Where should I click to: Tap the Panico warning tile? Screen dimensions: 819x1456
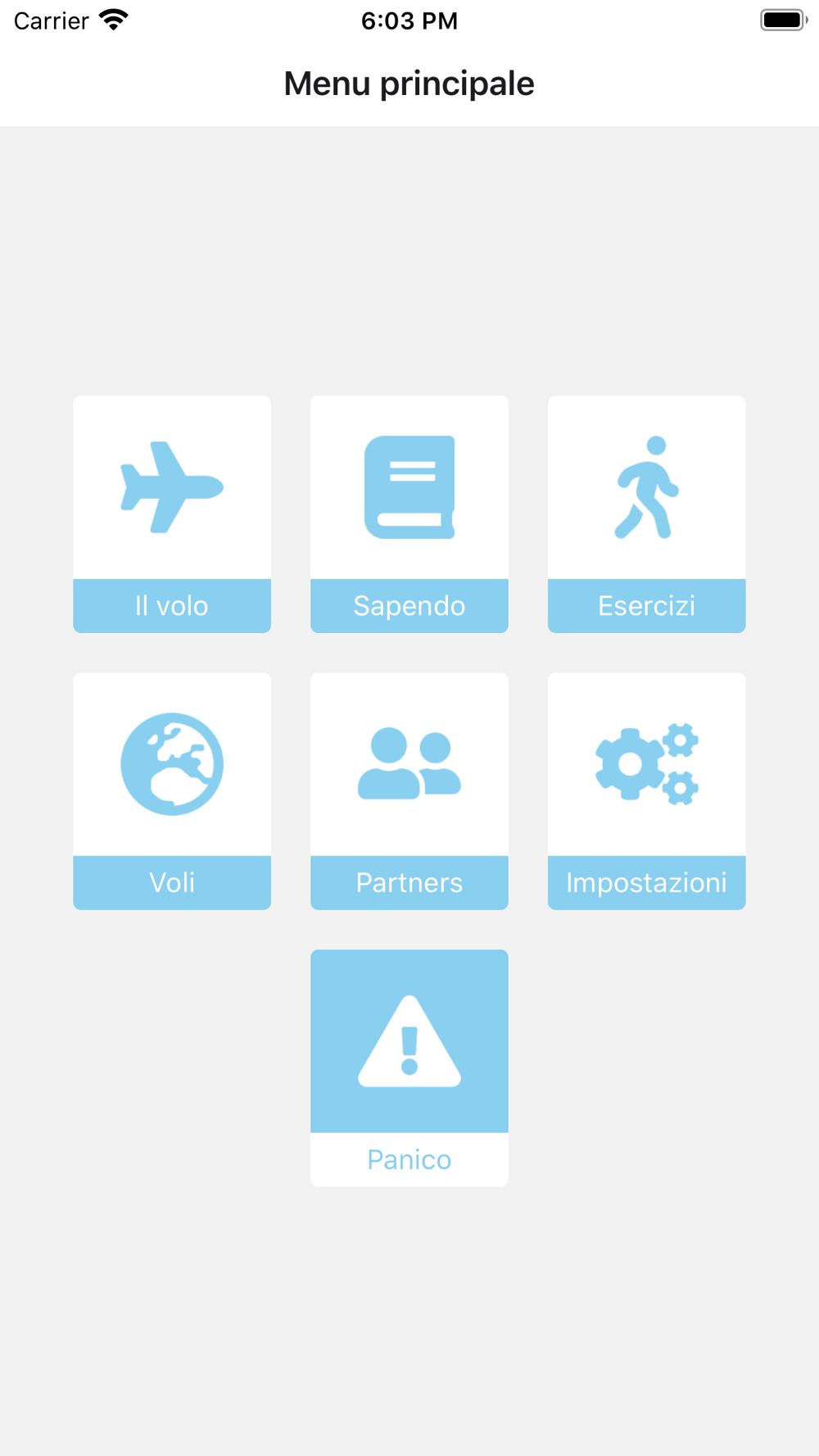click(x=409, y=1067)
